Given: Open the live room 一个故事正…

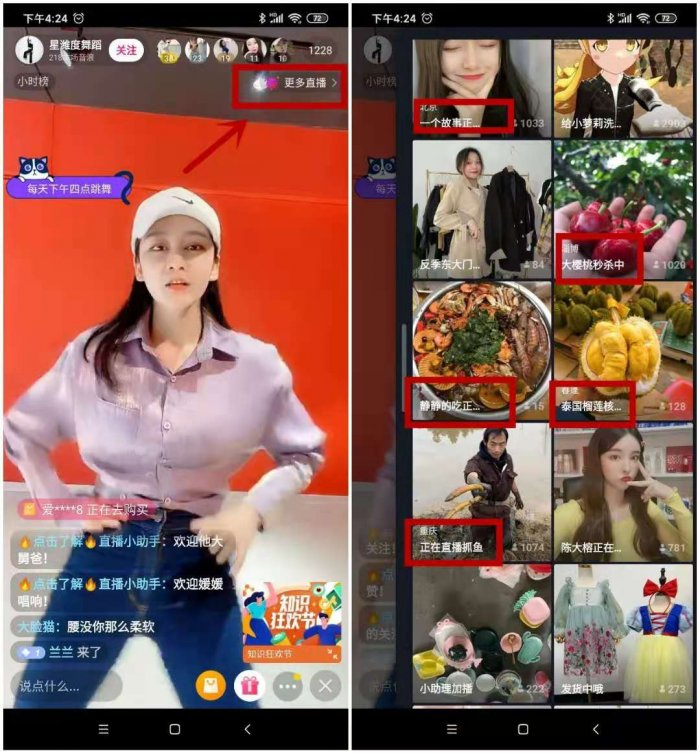Looking at the screenshot, I should pos(481,85).
